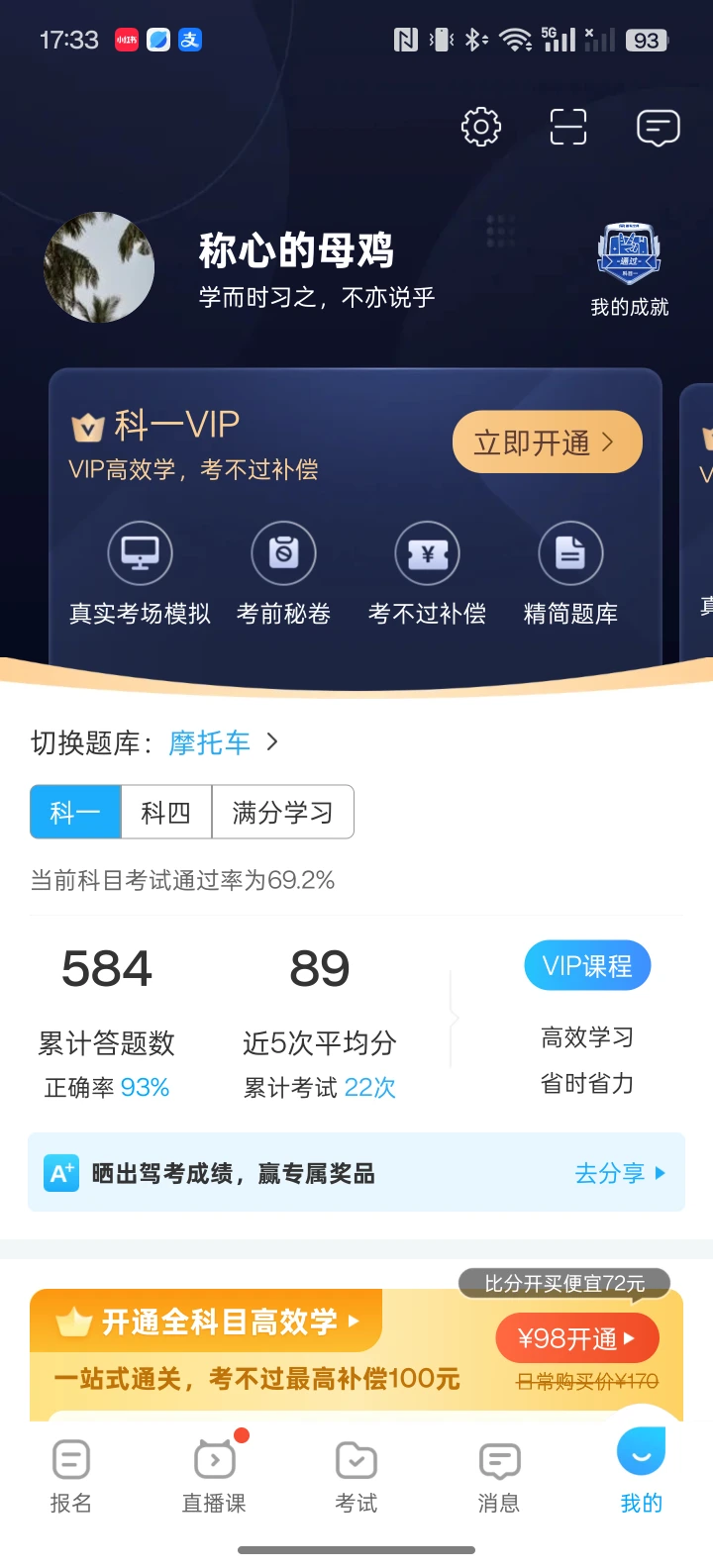Screen dimensions: 713x1568
Task: Go to the 报名 tab
Action: click(70, 1477)
